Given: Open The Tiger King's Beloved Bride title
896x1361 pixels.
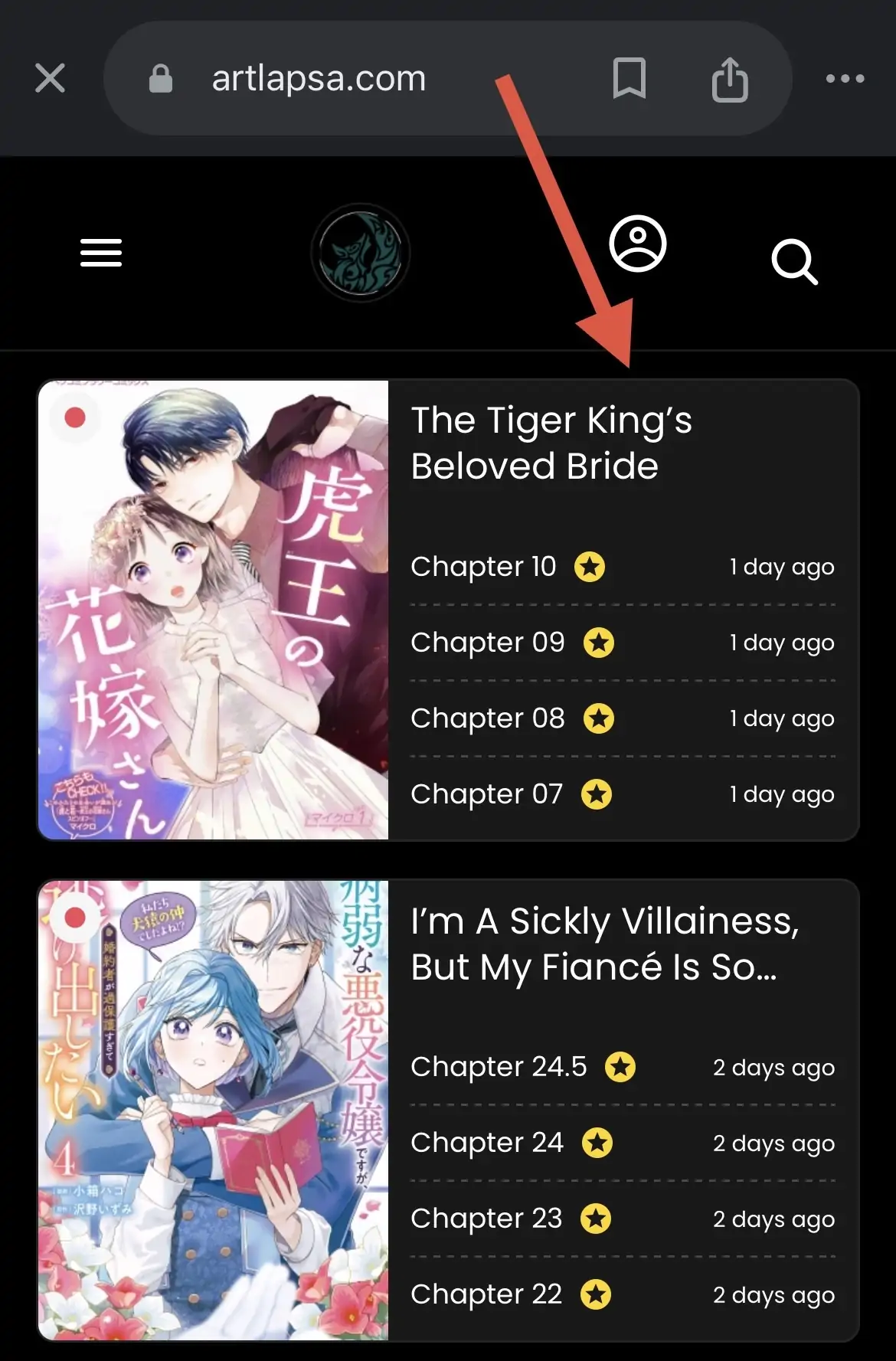Looking at the screenshot, I should [x=551, y=443].
